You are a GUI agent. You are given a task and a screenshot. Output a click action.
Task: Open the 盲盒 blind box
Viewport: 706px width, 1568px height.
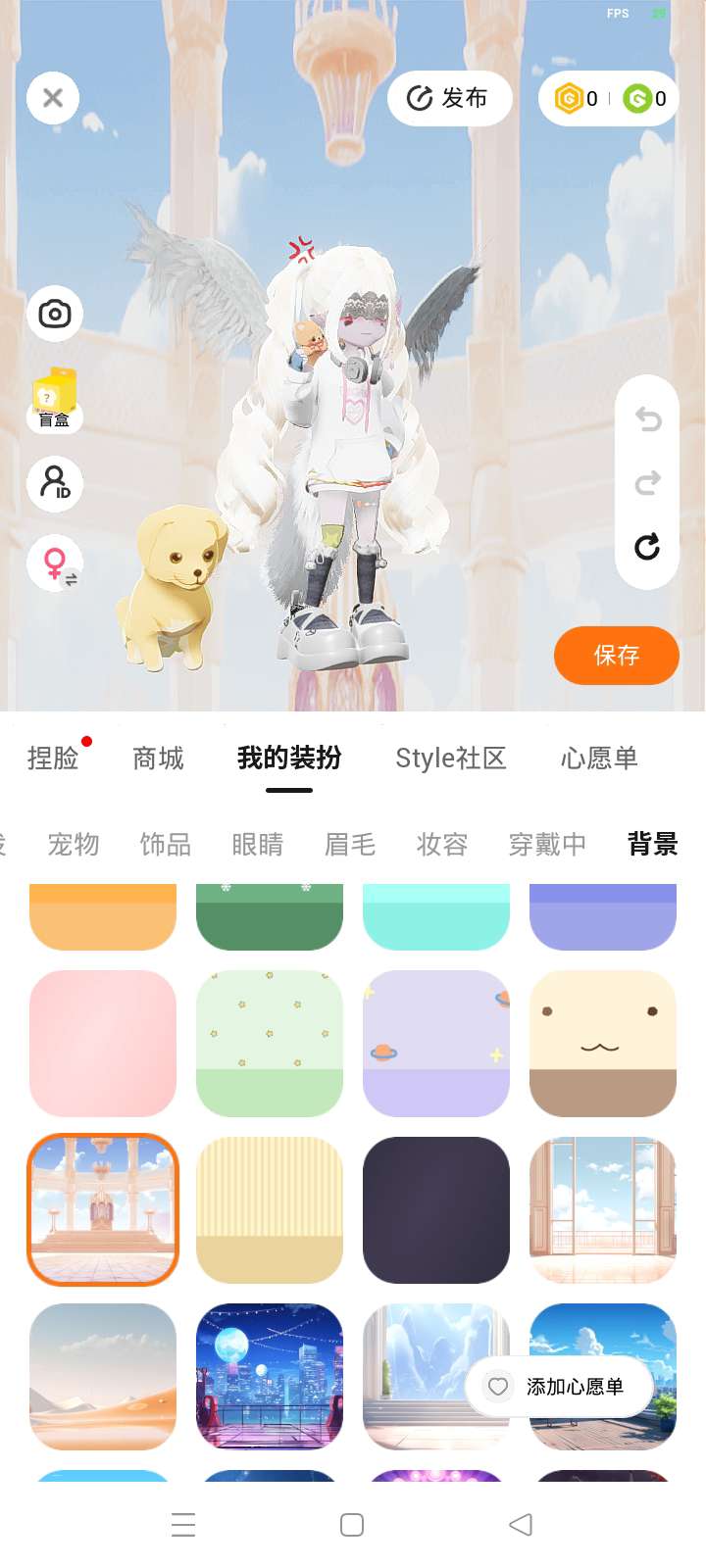pos(55,400)
